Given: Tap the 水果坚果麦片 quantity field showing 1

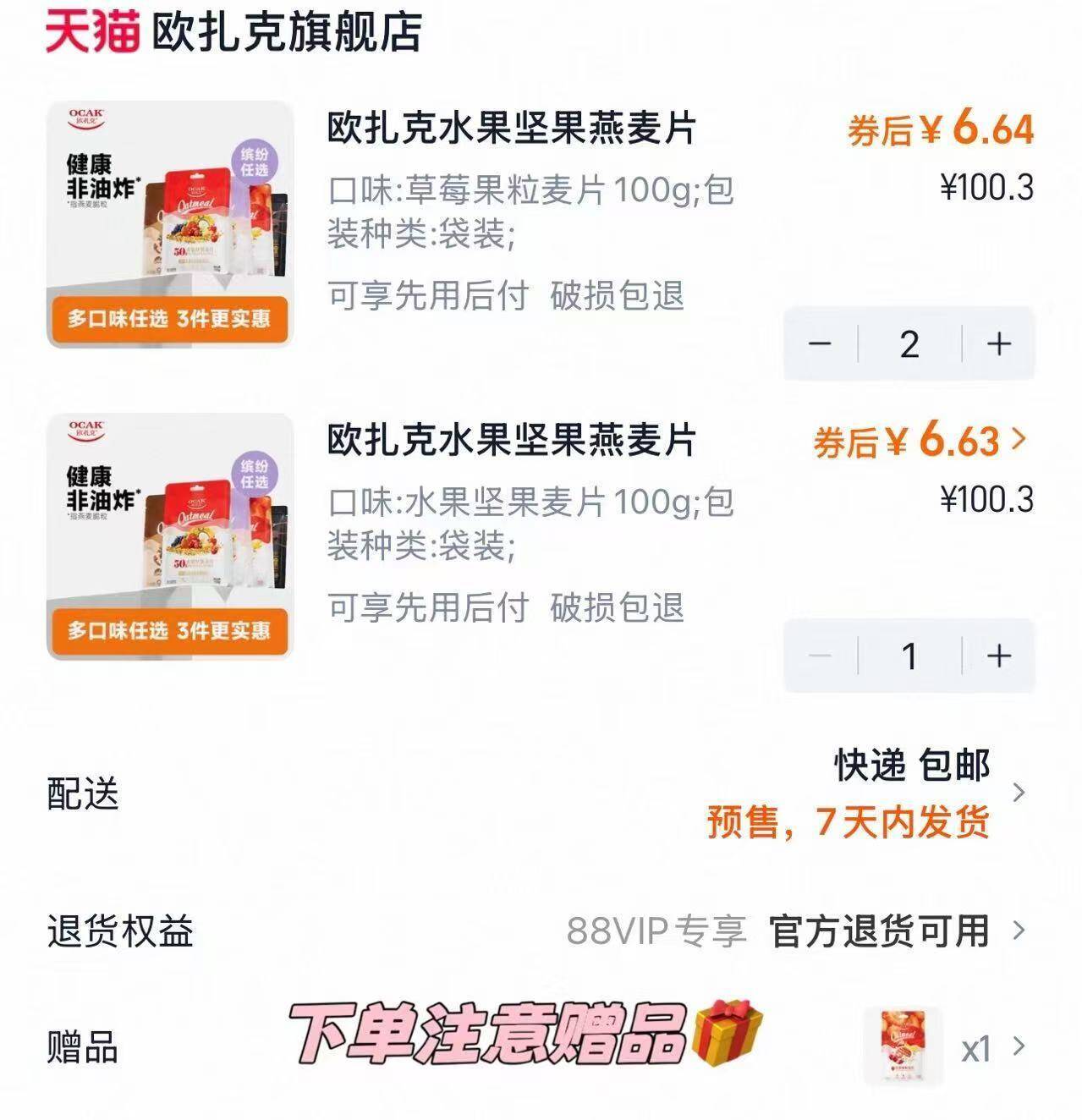Looking at the screenshot, I should click(909, 656).
